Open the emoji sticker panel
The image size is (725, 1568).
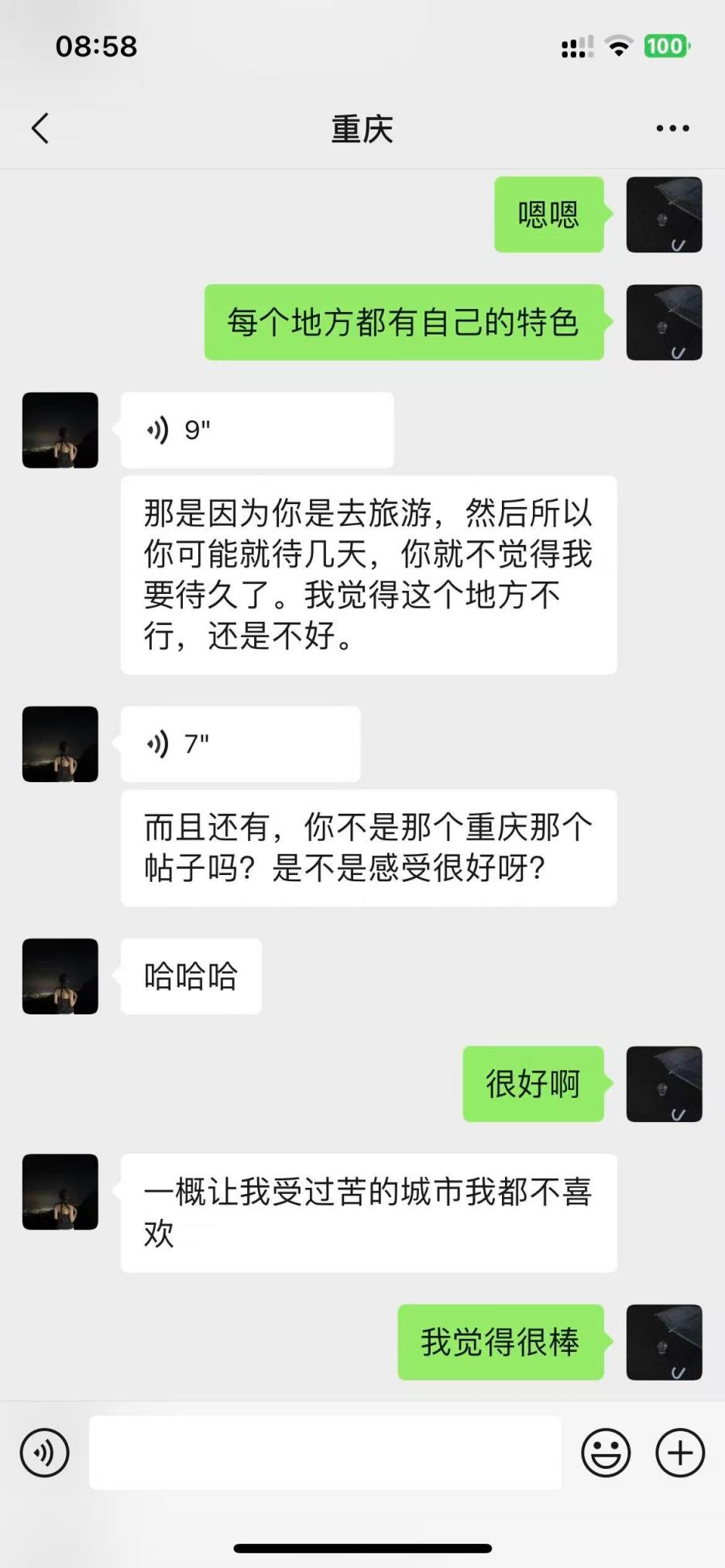click(606, 1453)
